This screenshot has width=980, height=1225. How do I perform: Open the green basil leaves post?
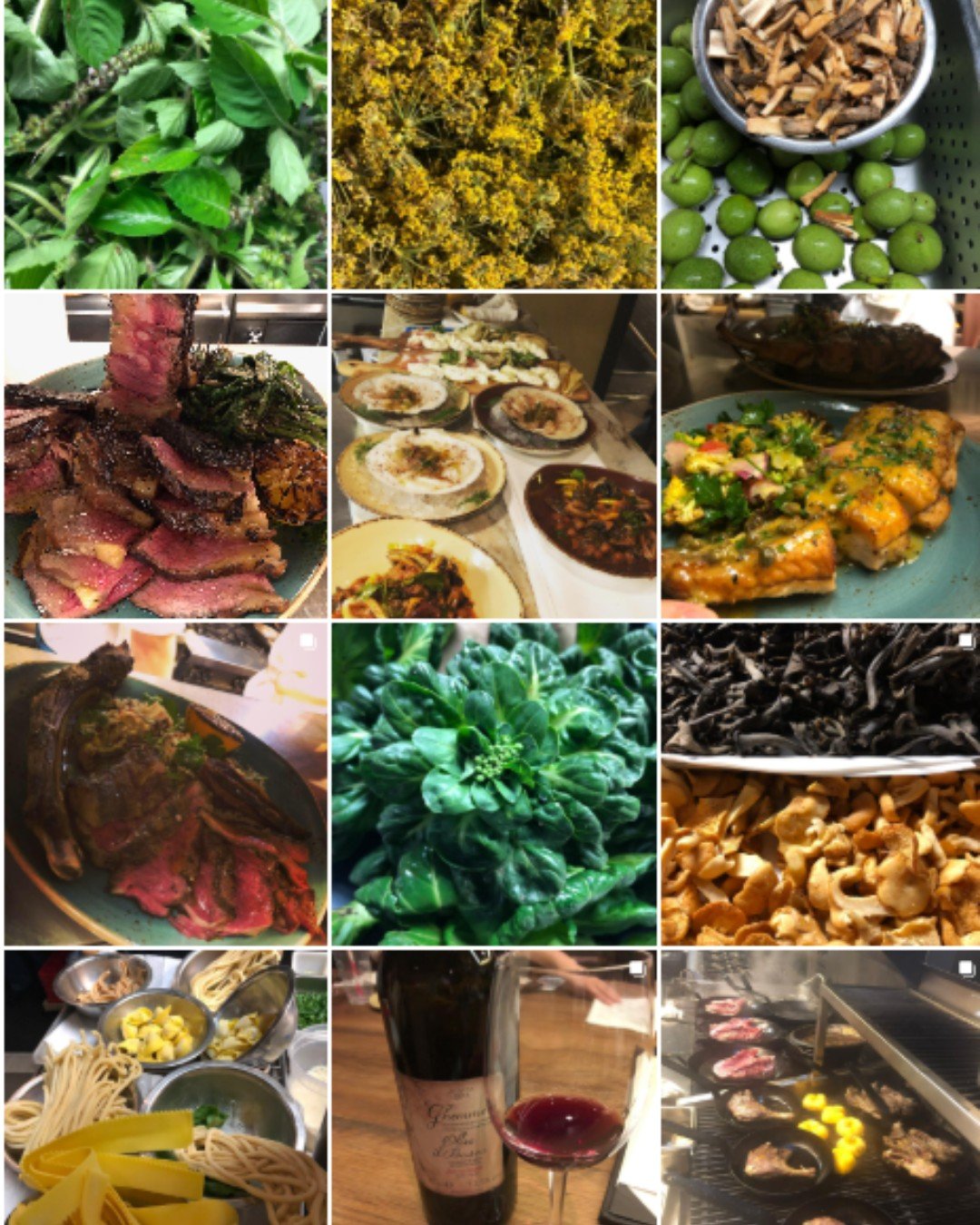click(x=165, y=143)
